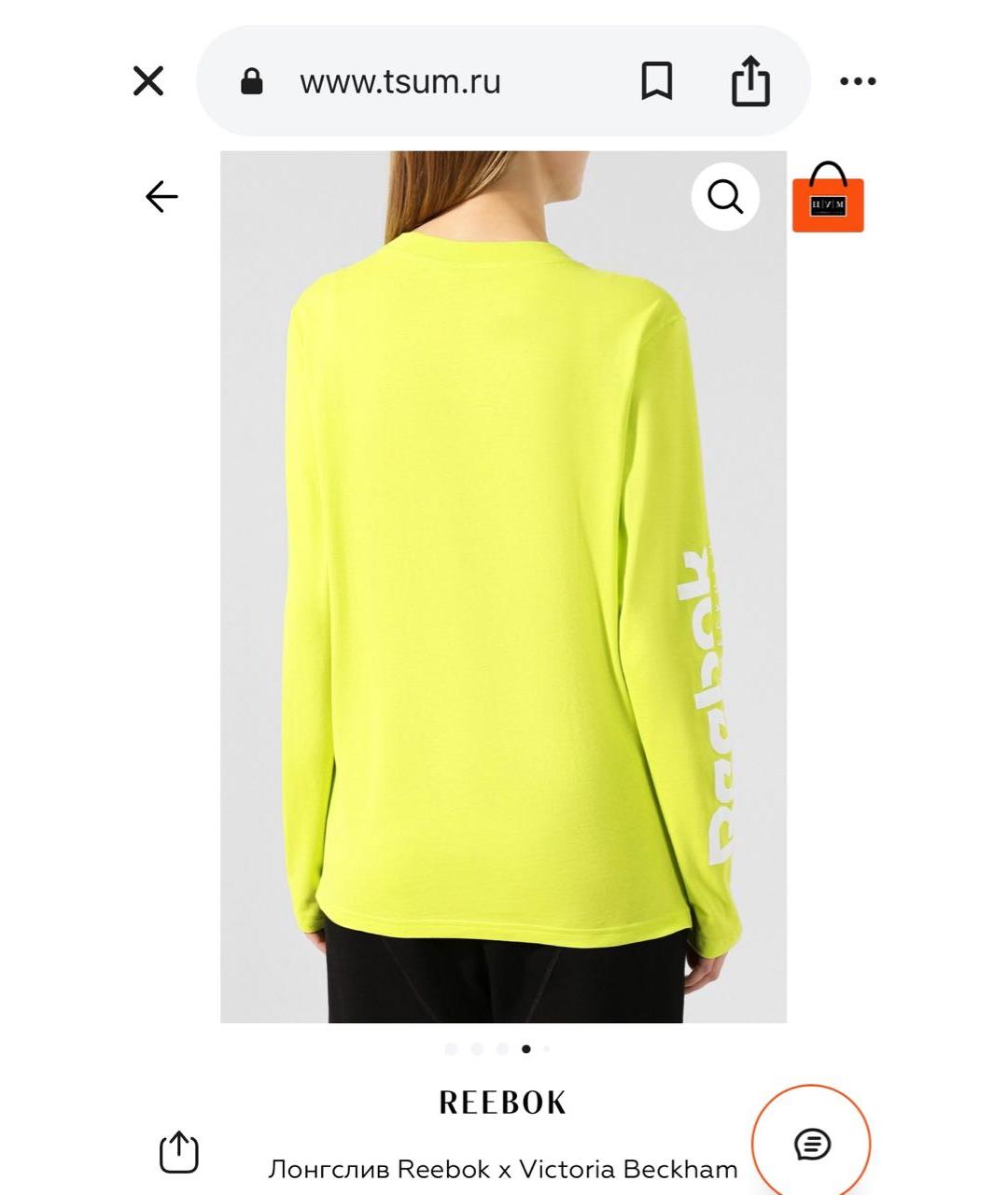The height and width of the screenshot is (1195, 1008).
Task: Open the yellow longsleeve product photo
Action: [503, 597]
